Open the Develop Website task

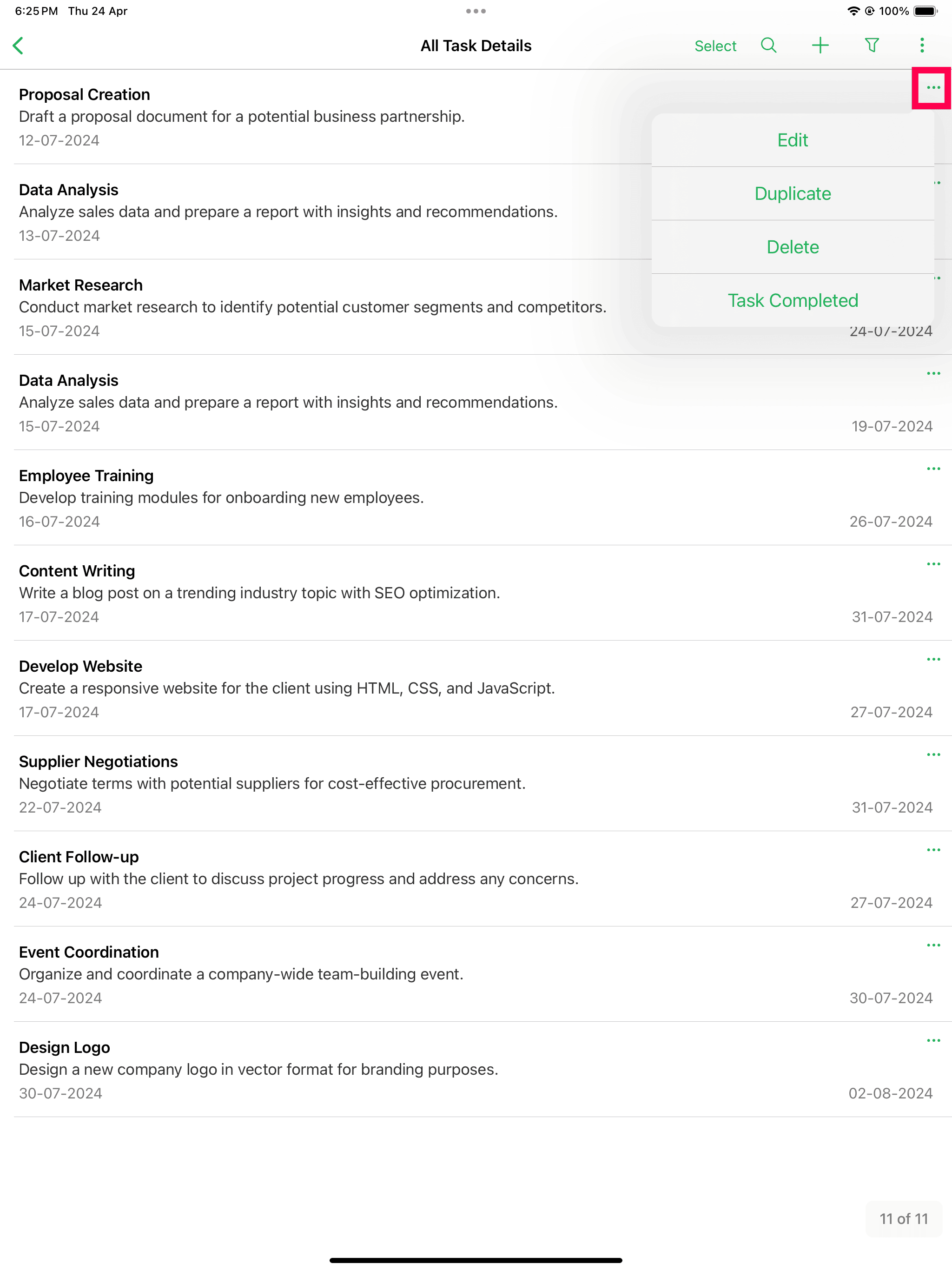(x=287, y=688)
